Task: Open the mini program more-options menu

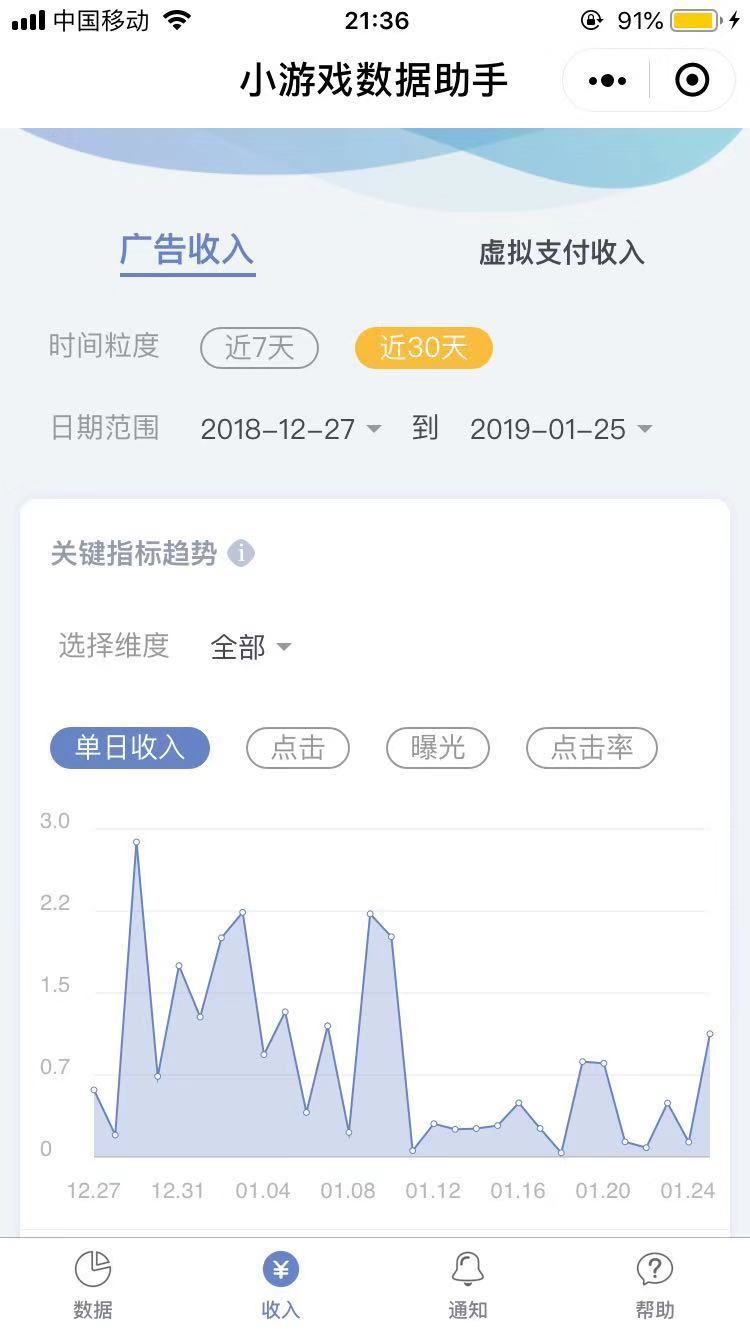Action: click(607, 81)
